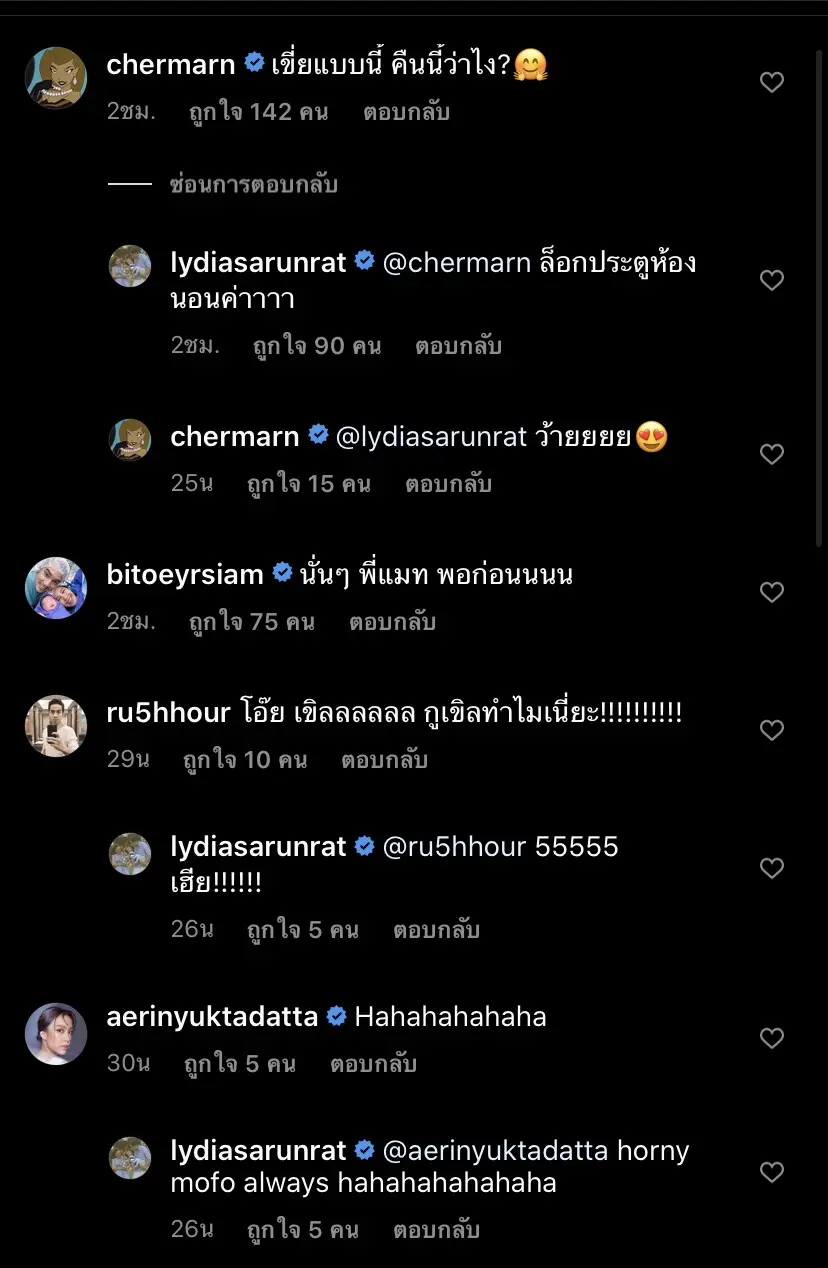Like chermarn's comment asking about tonight
The height and width of the screenshot is (1268, 828).
pyautogui.click(x=771, y=83)
